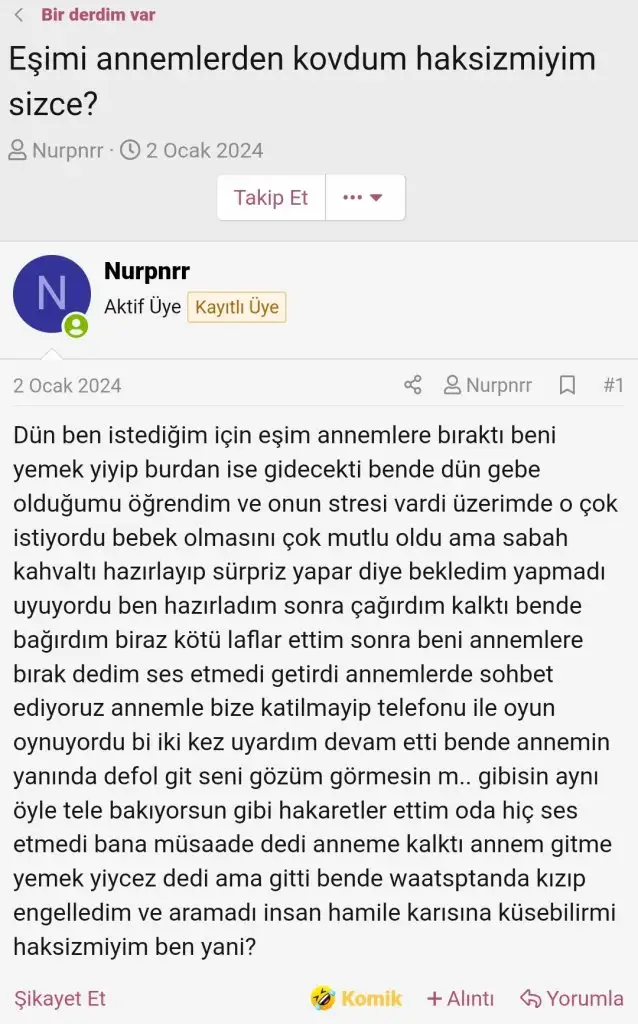Tap the Takip Et button
Screen dimensions: 638x1024
(271, 197)
